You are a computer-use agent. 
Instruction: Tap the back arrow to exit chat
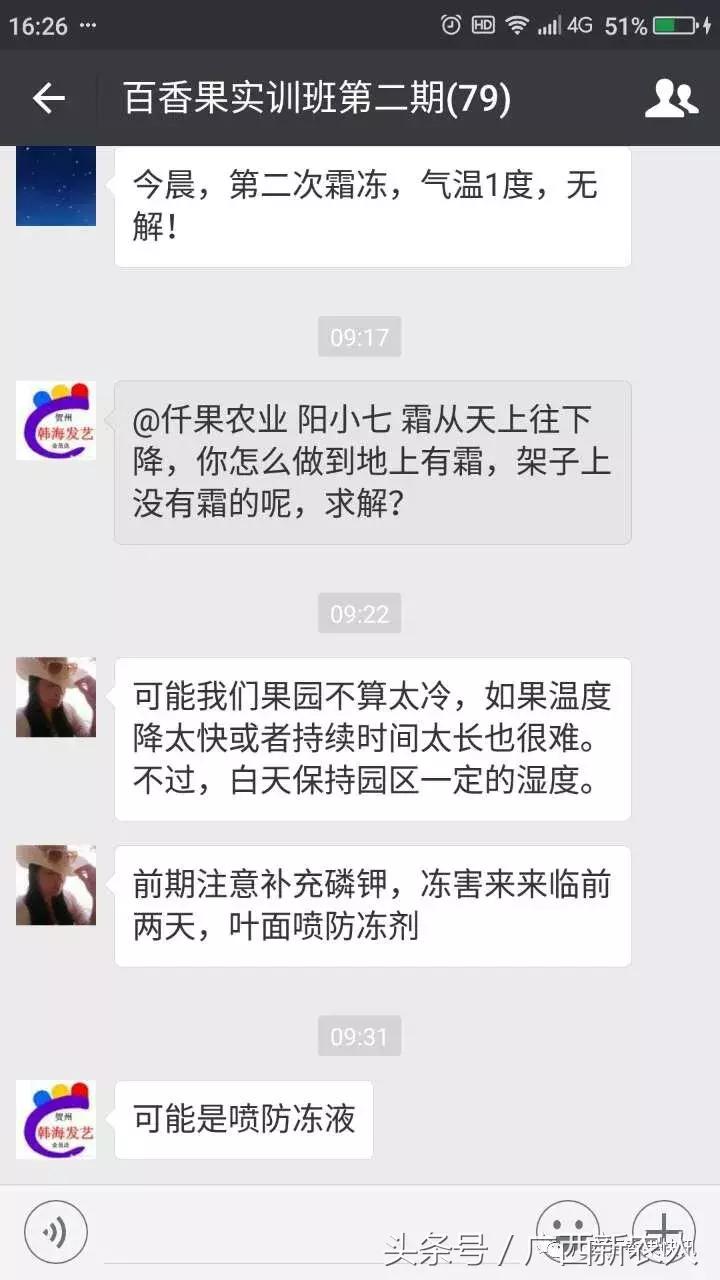pos(48,97)
